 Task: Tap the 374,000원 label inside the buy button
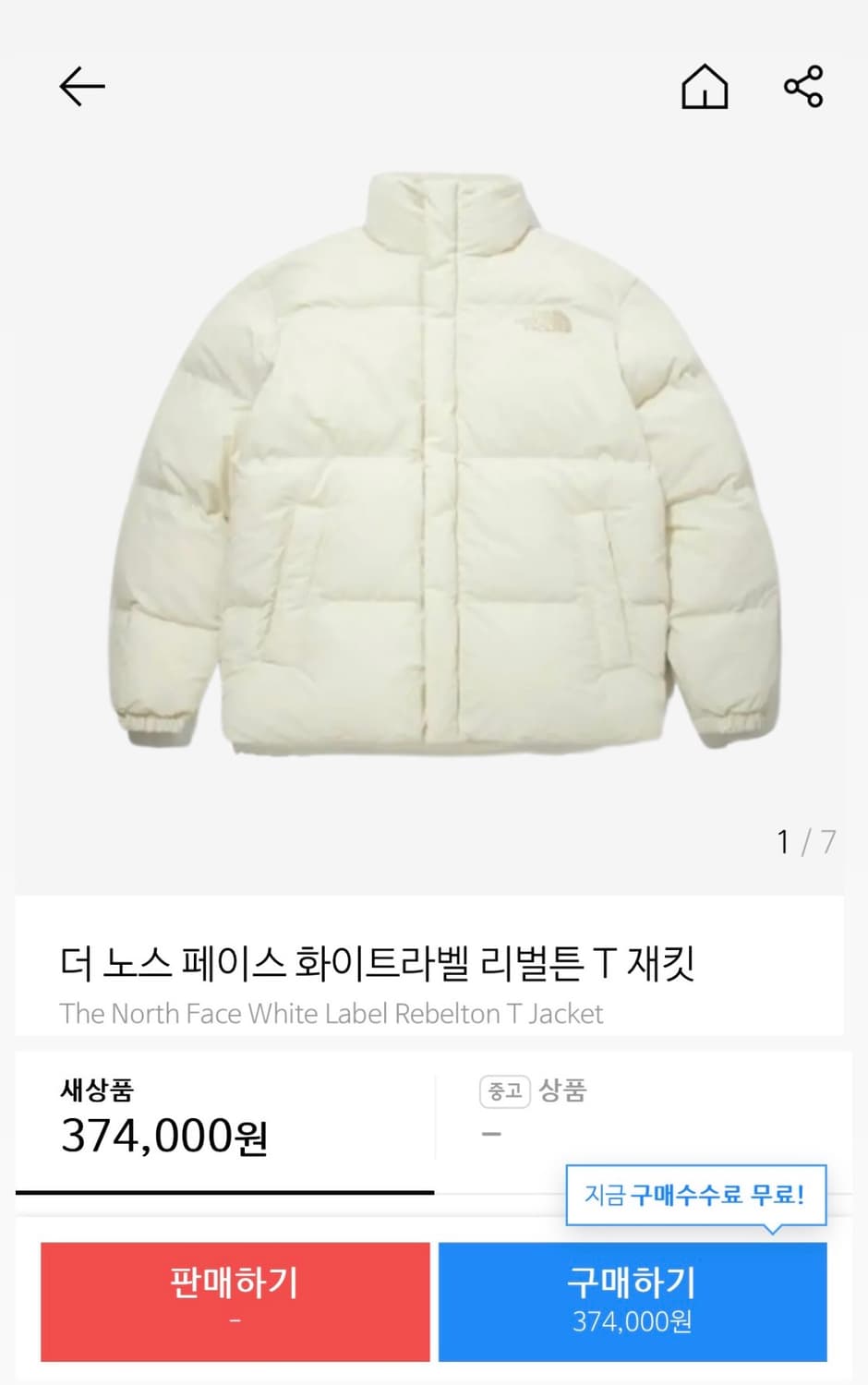click(x=631, y=1322)
